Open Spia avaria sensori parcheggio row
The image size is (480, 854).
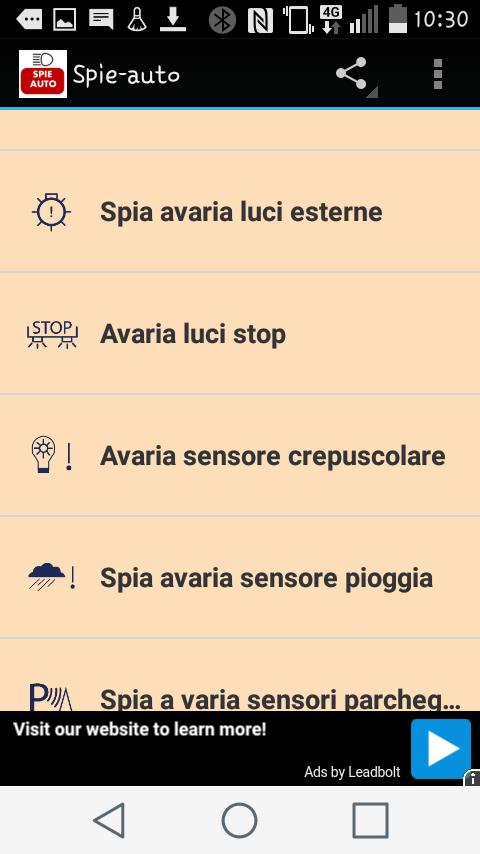click(x=240, y=675)
